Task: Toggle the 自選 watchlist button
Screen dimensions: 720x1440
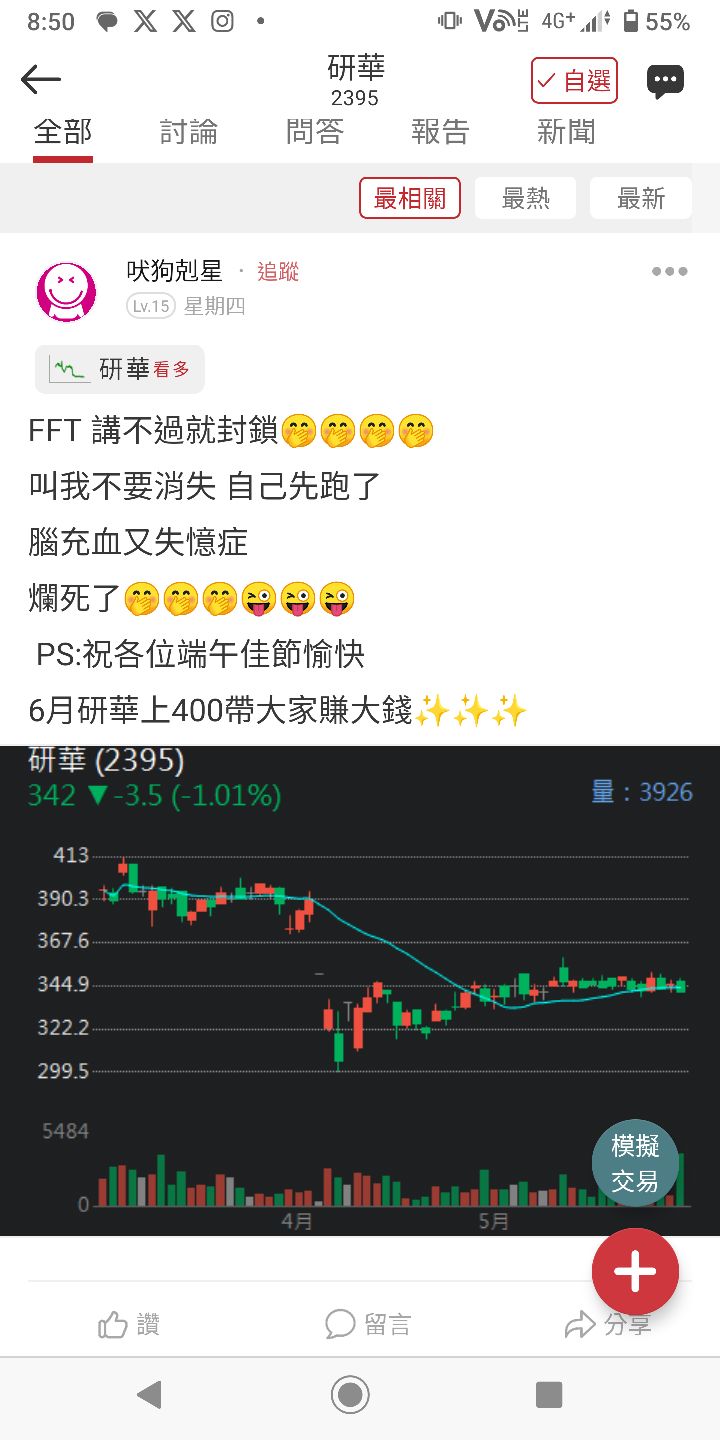Action: coord(574,81)
